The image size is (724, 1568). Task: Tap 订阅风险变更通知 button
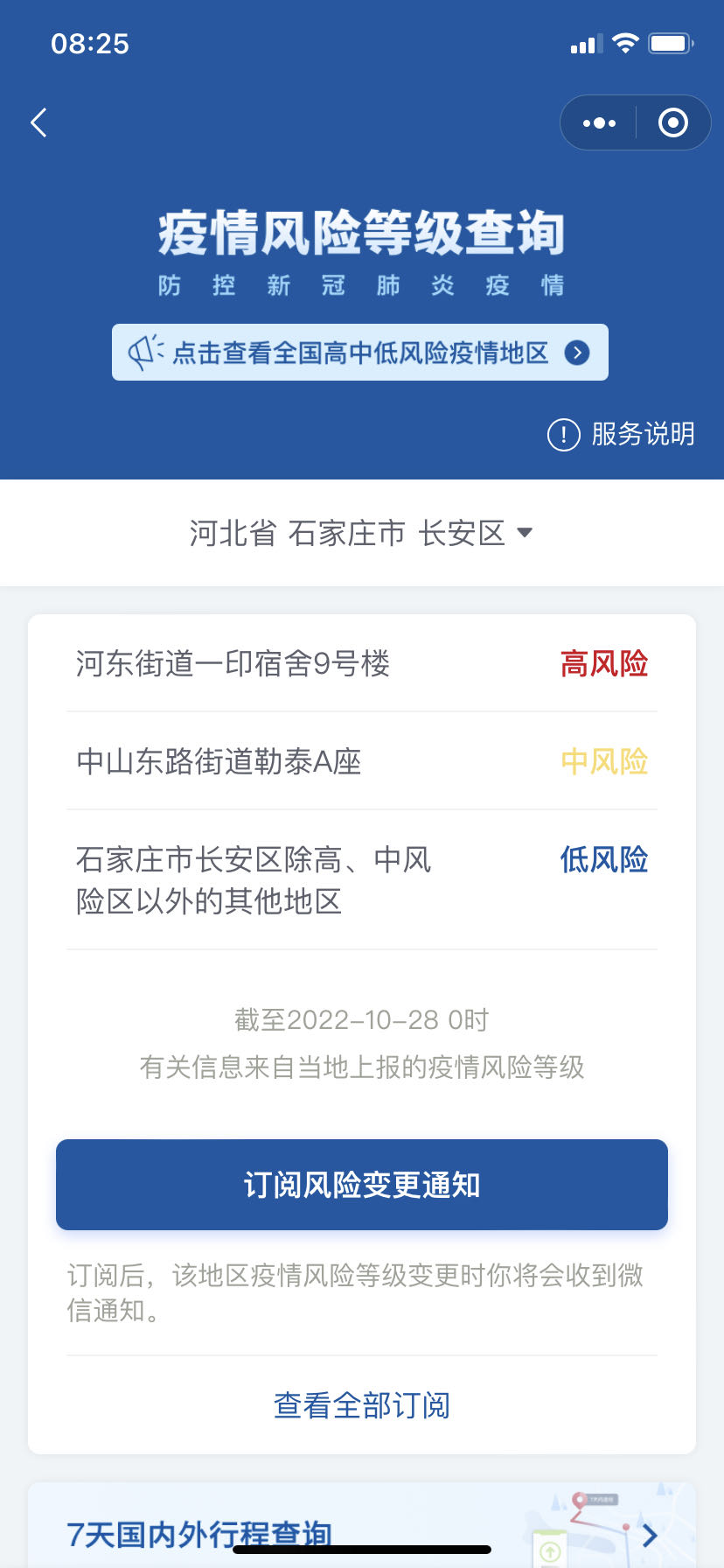click(362, 1185)
